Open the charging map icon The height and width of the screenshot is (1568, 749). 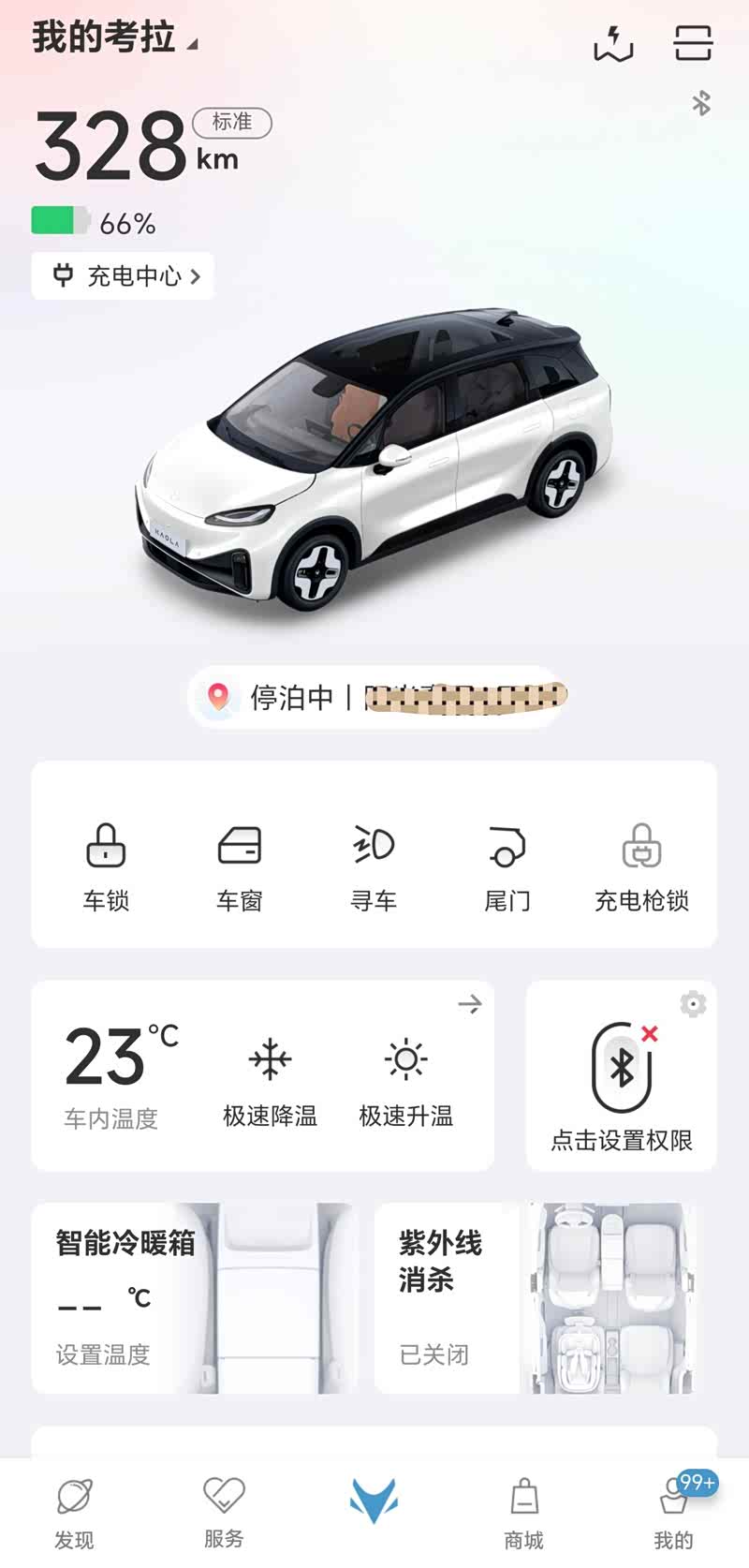coord(613,43)
